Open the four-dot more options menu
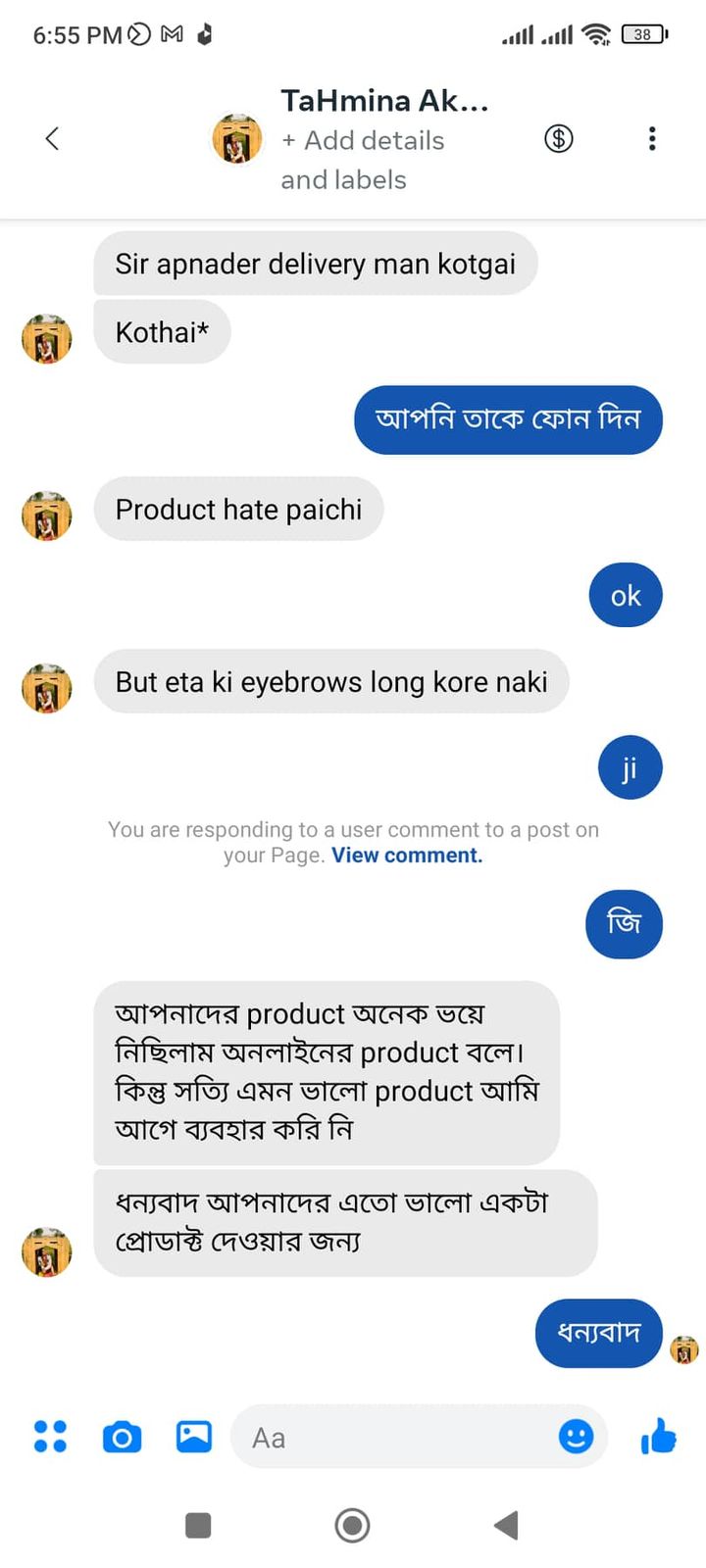 (50, 1437)
